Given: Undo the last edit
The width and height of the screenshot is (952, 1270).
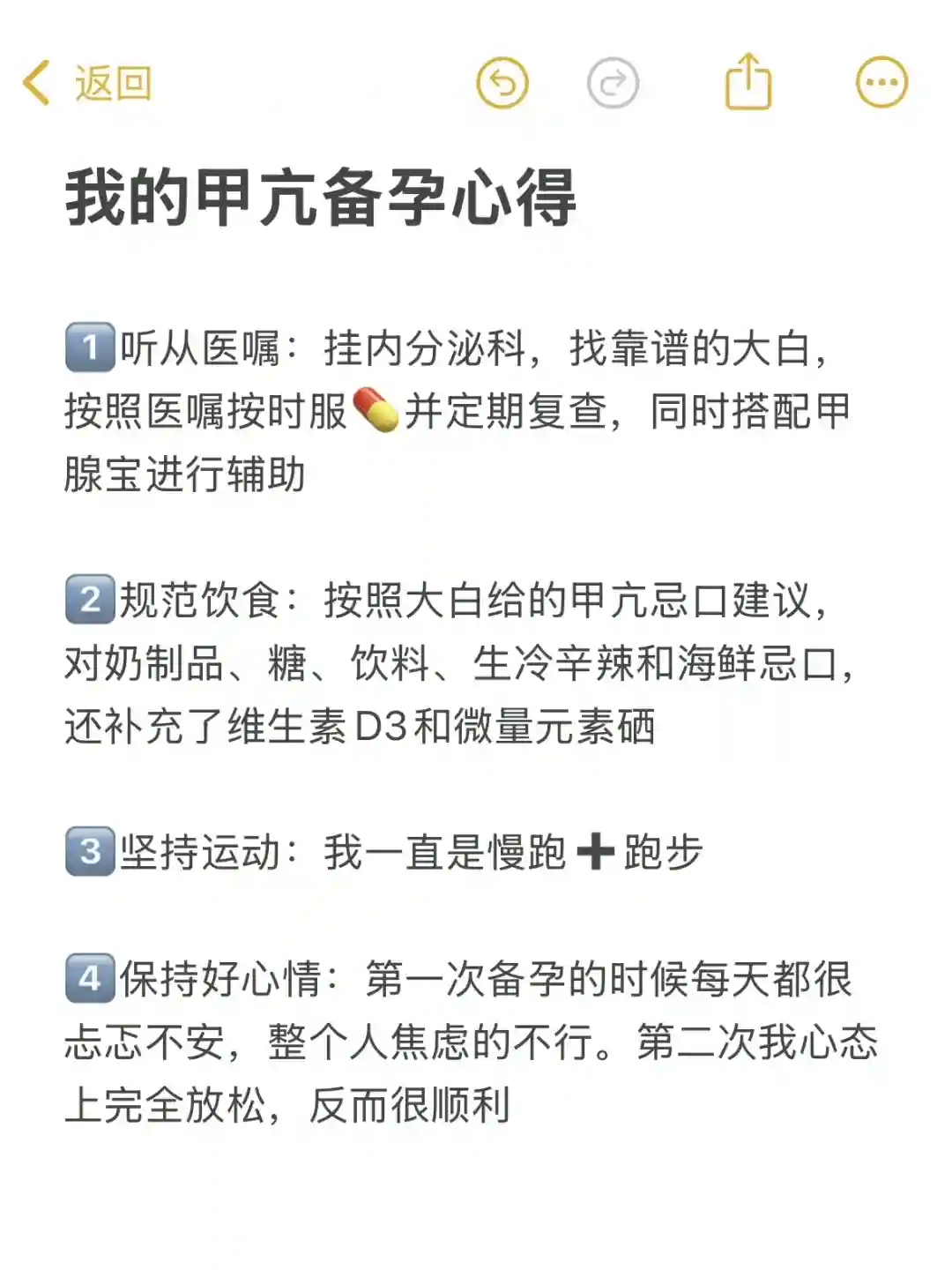Looking at the screenshot, I should [502, 84].
